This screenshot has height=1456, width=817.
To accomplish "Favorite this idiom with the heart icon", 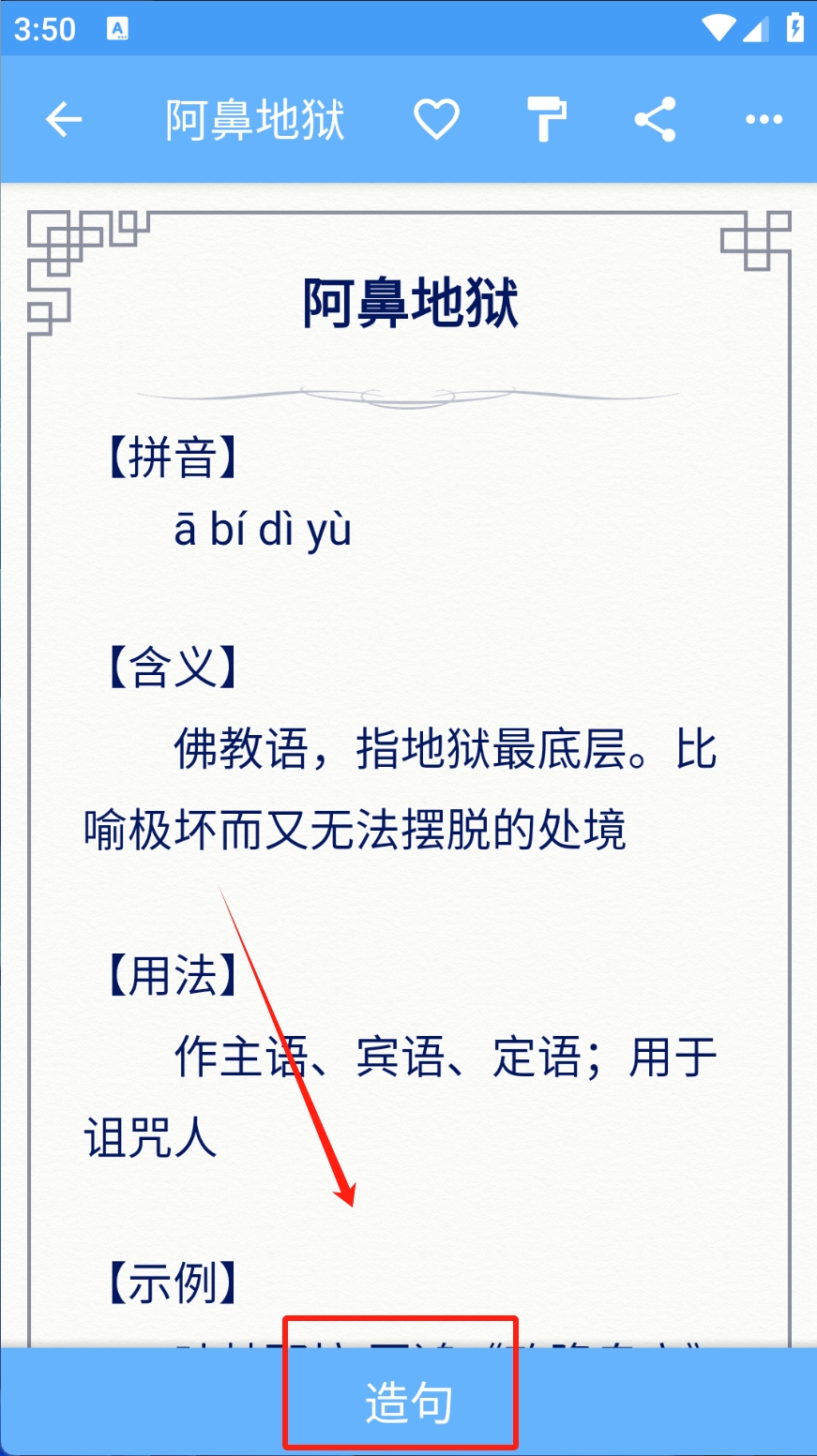I will pyautogui.click(x=436, y=120).
